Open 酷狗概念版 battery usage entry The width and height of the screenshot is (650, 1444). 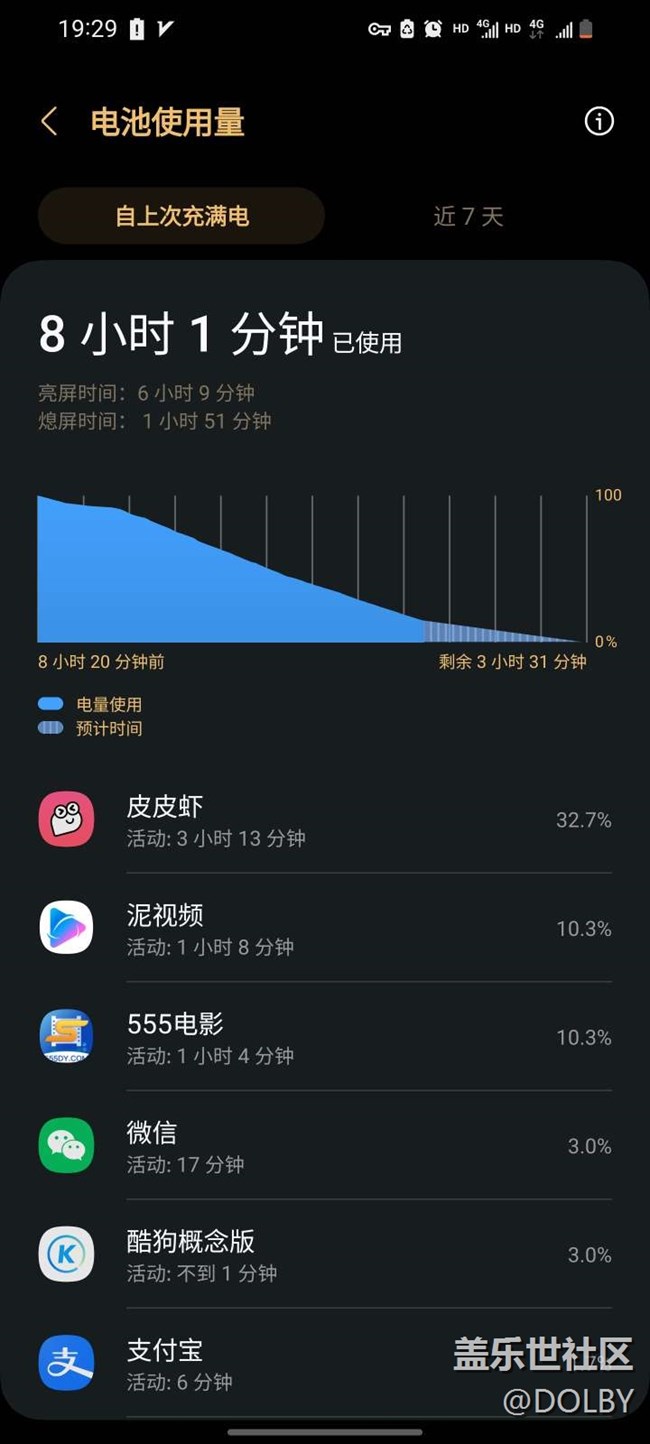(325, 1255)
